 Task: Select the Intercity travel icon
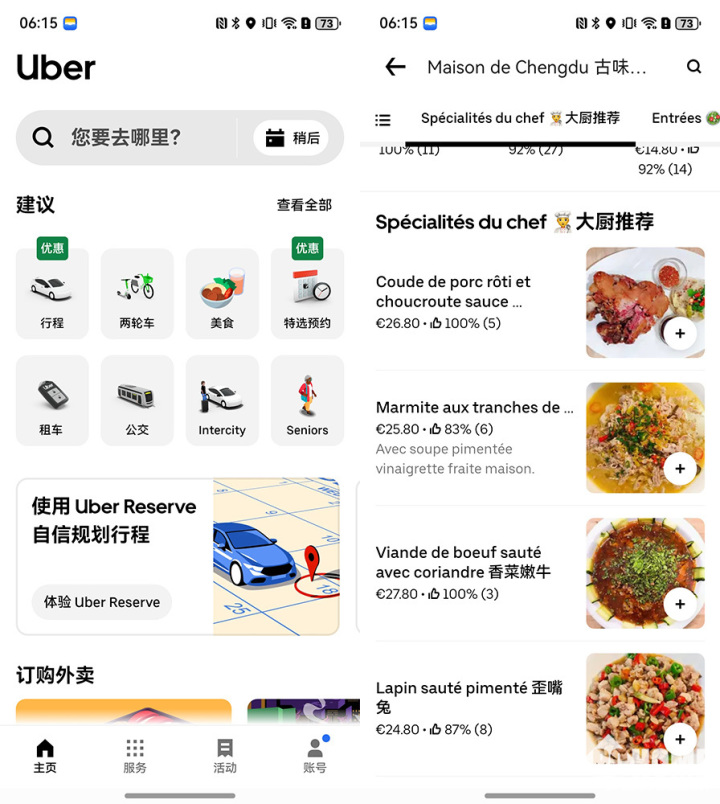[x=222, y=399]
